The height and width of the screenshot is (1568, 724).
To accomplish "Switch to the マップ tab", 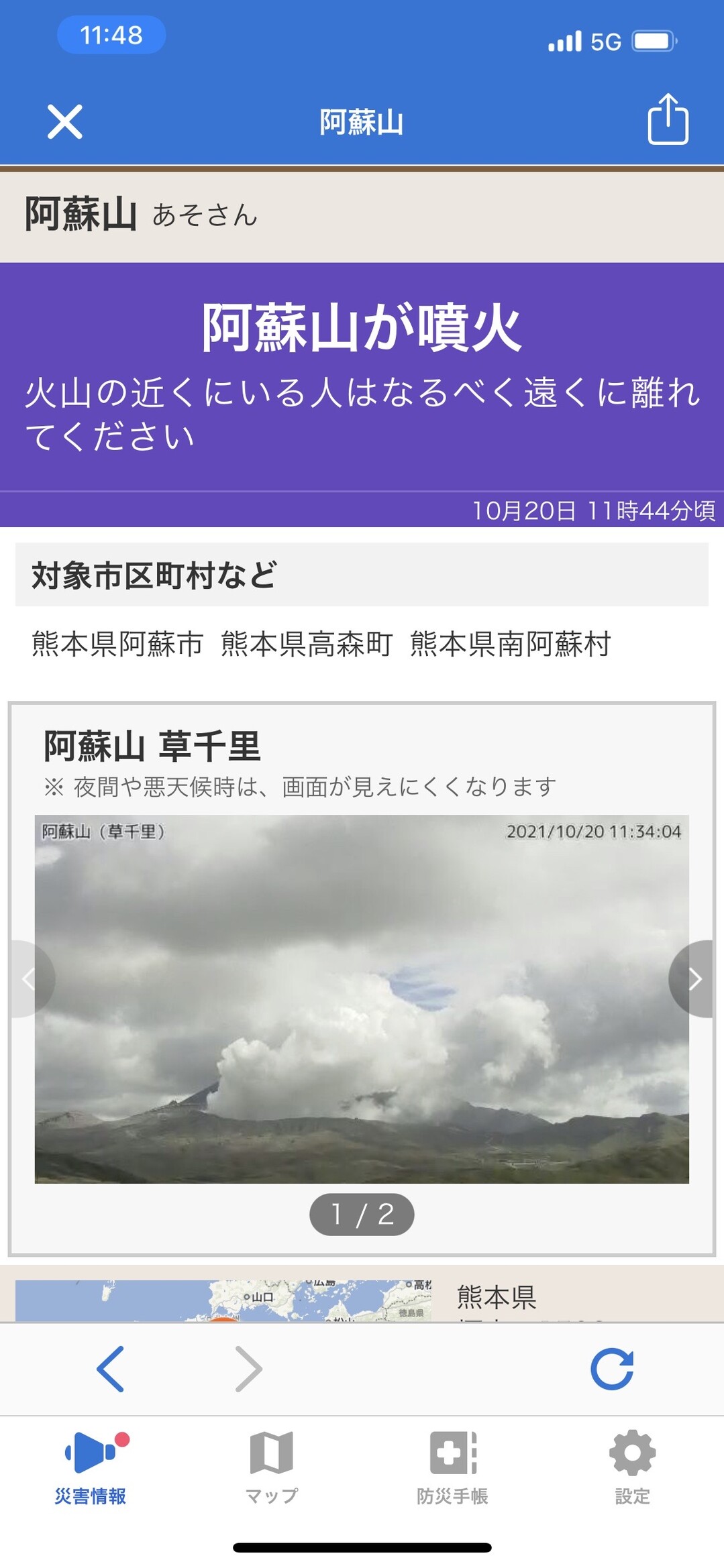I will pos(271,1462).
